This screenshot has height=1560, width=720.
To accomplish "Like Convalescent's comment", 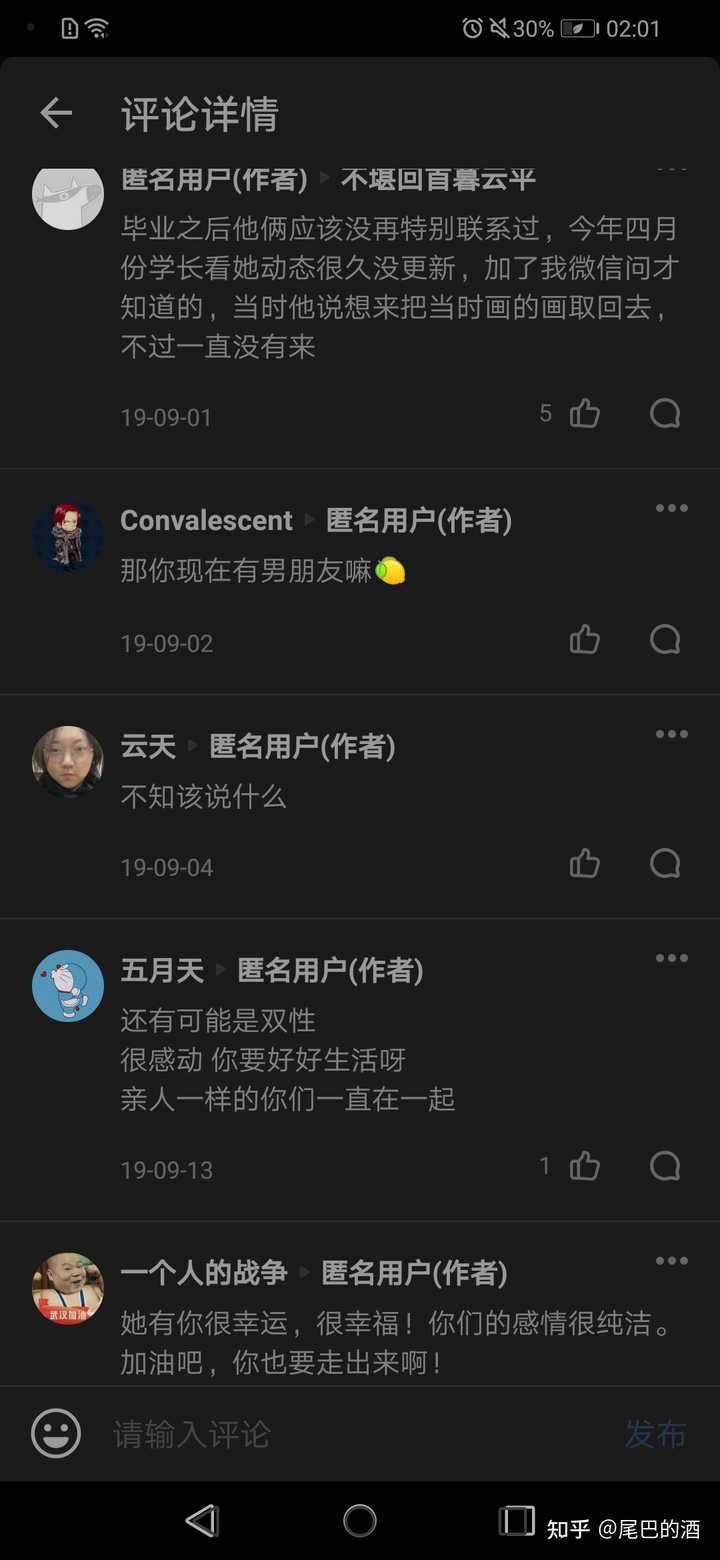I will pyautogui.click(x=585, y=639).
